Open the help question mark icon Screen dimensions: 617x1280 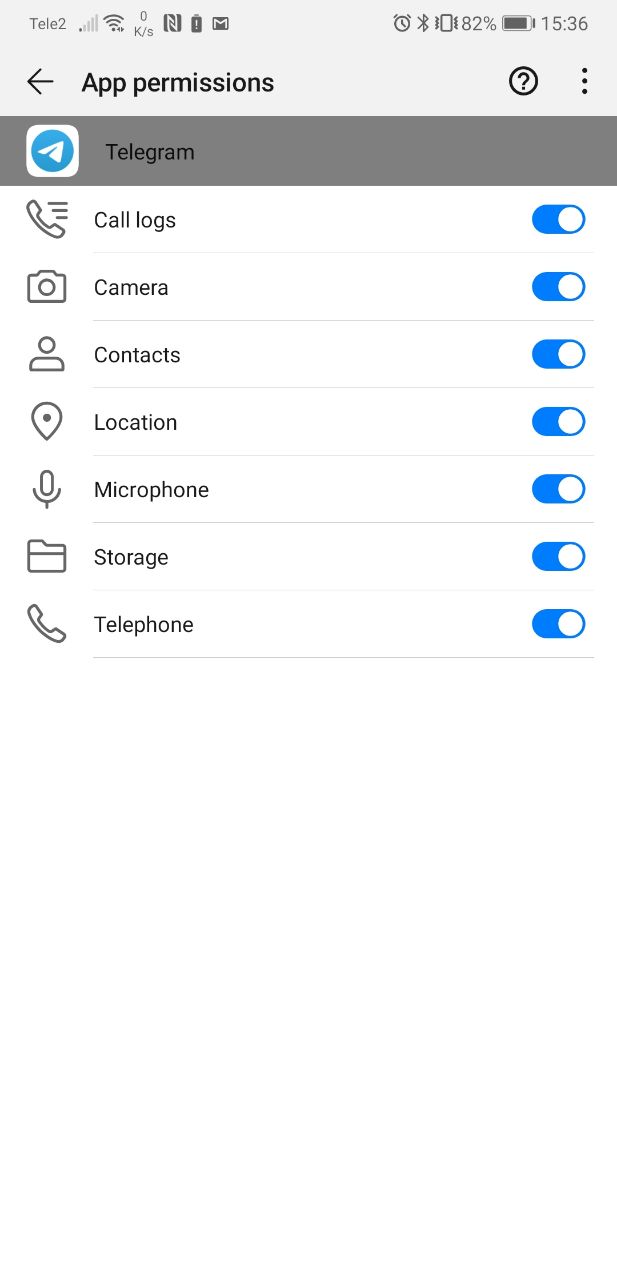(x=523, y=82)
